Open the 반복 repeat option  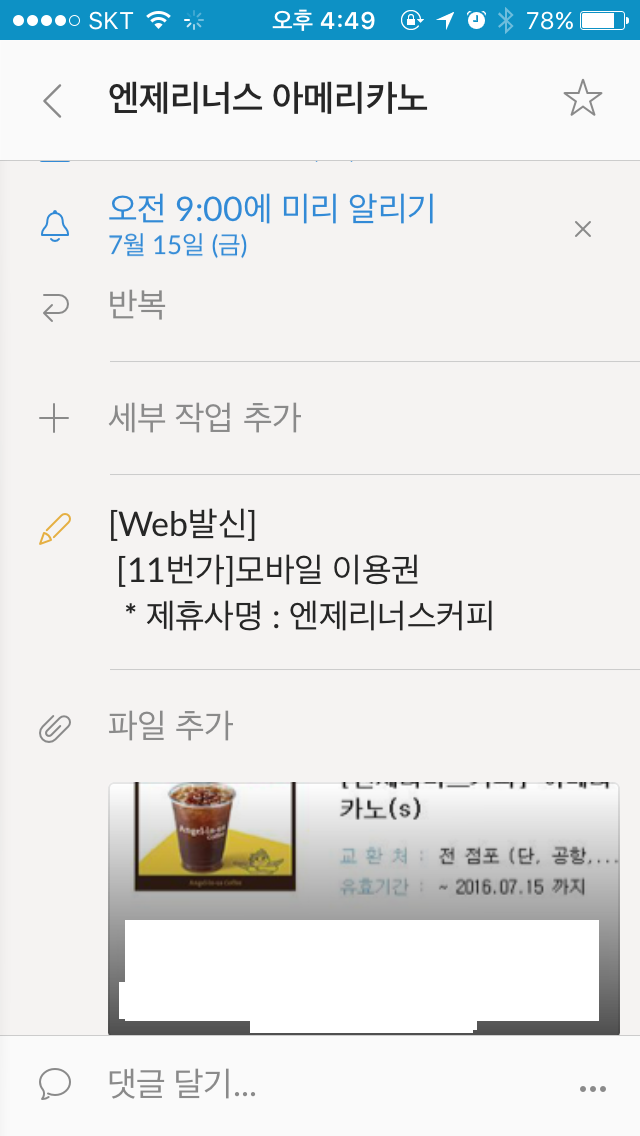(x=137, y=305)
